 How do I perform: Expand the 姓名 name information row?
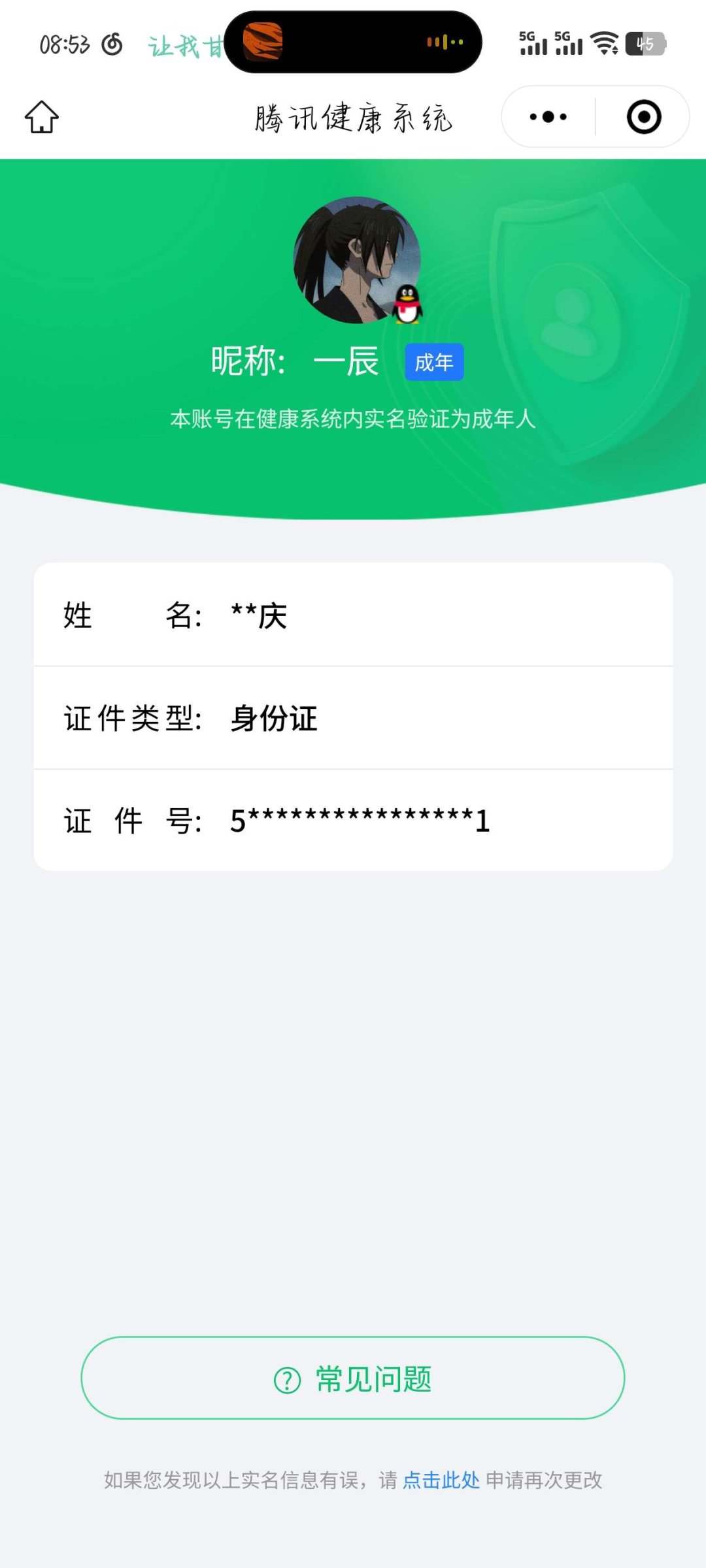pos(353,615)
